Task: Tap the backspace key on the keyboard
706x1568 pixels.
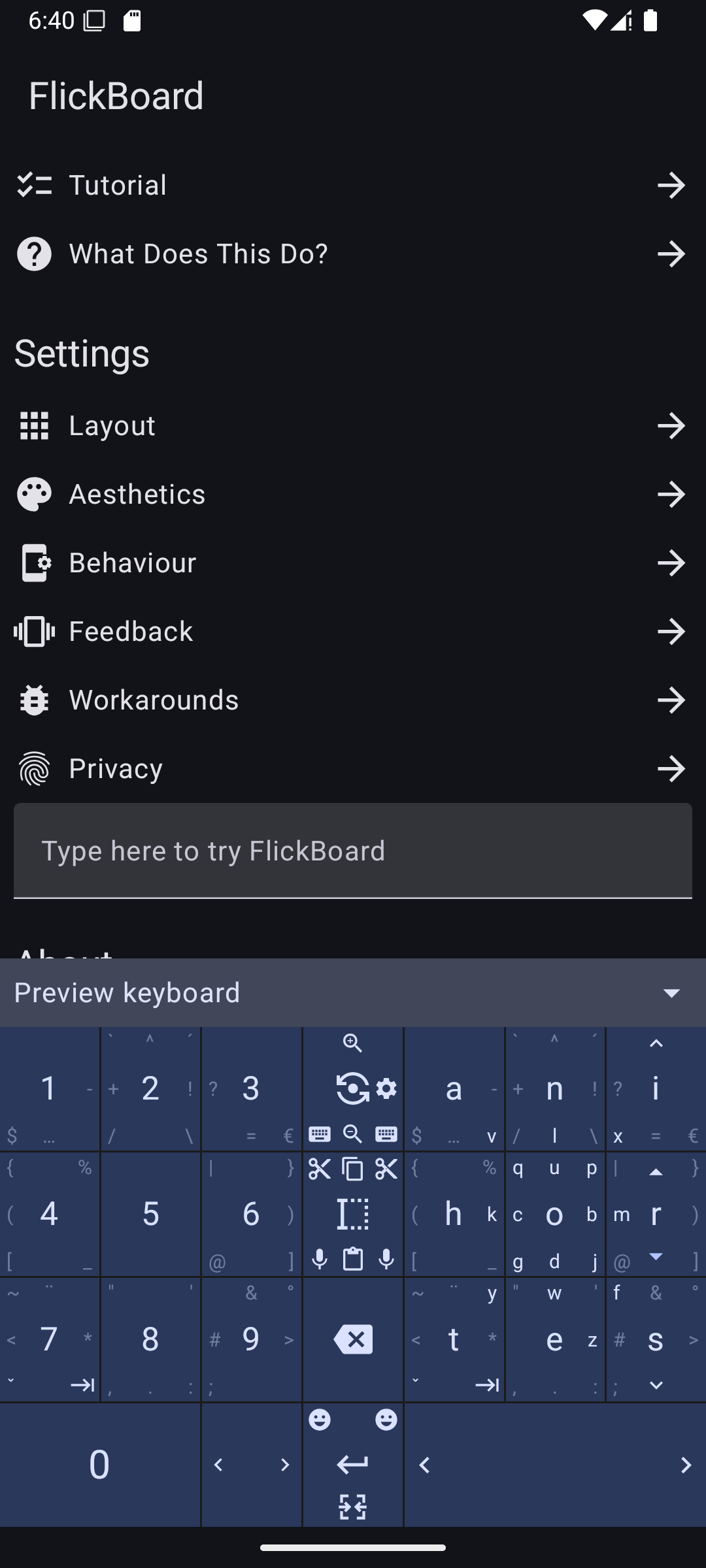Action: click(x=353, y=1340)
